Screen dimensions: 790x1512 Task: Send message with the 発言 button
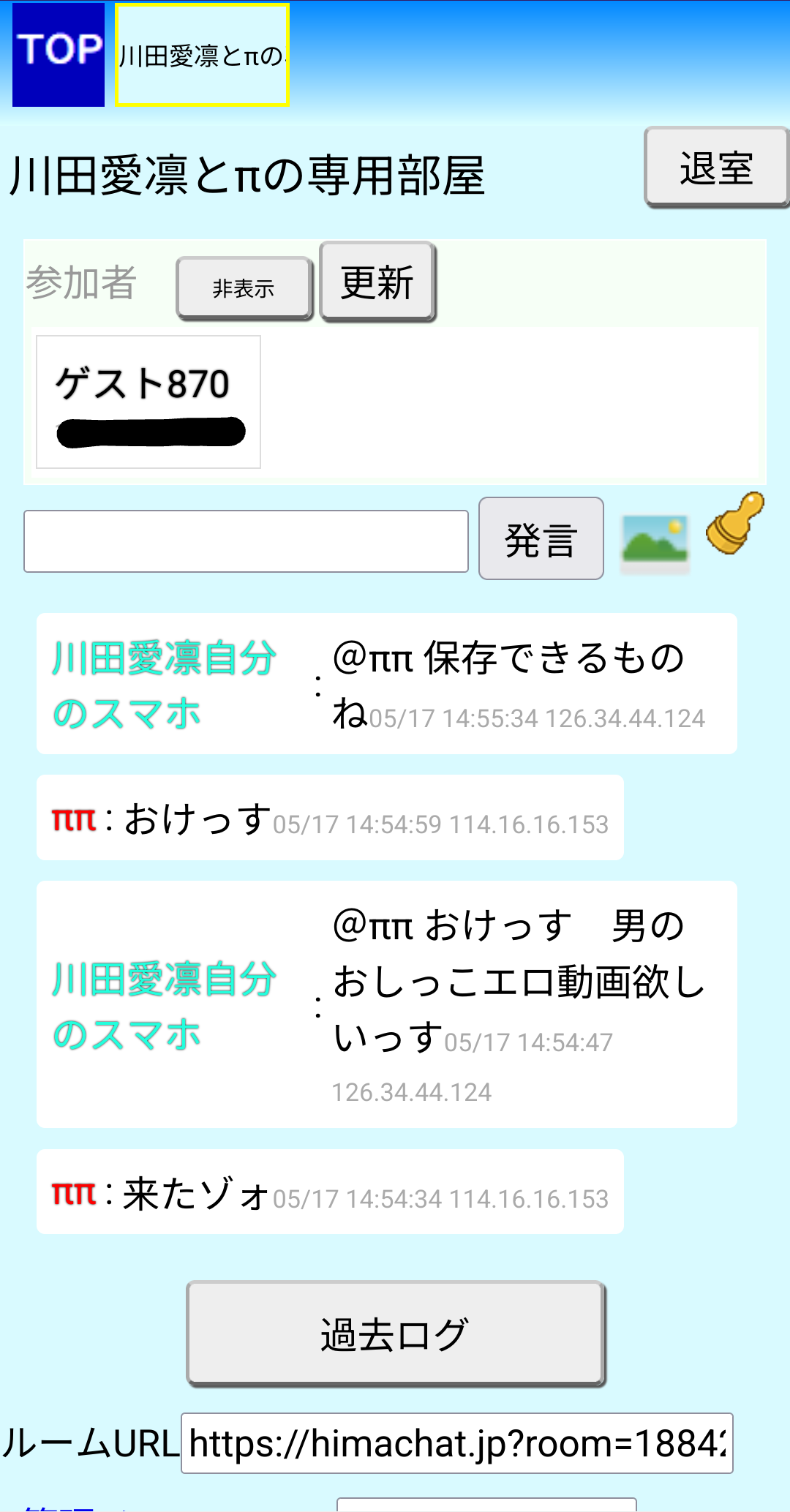click(541, 539)
